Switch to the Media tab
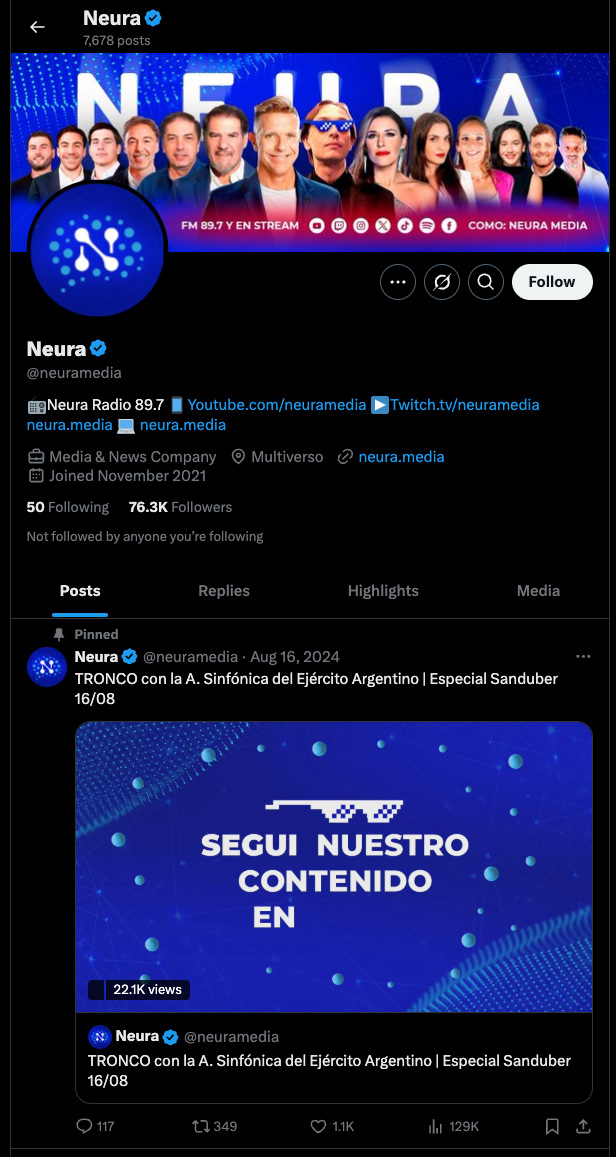Viewport: 616px width, 1157px height. [x=538, y=591]
